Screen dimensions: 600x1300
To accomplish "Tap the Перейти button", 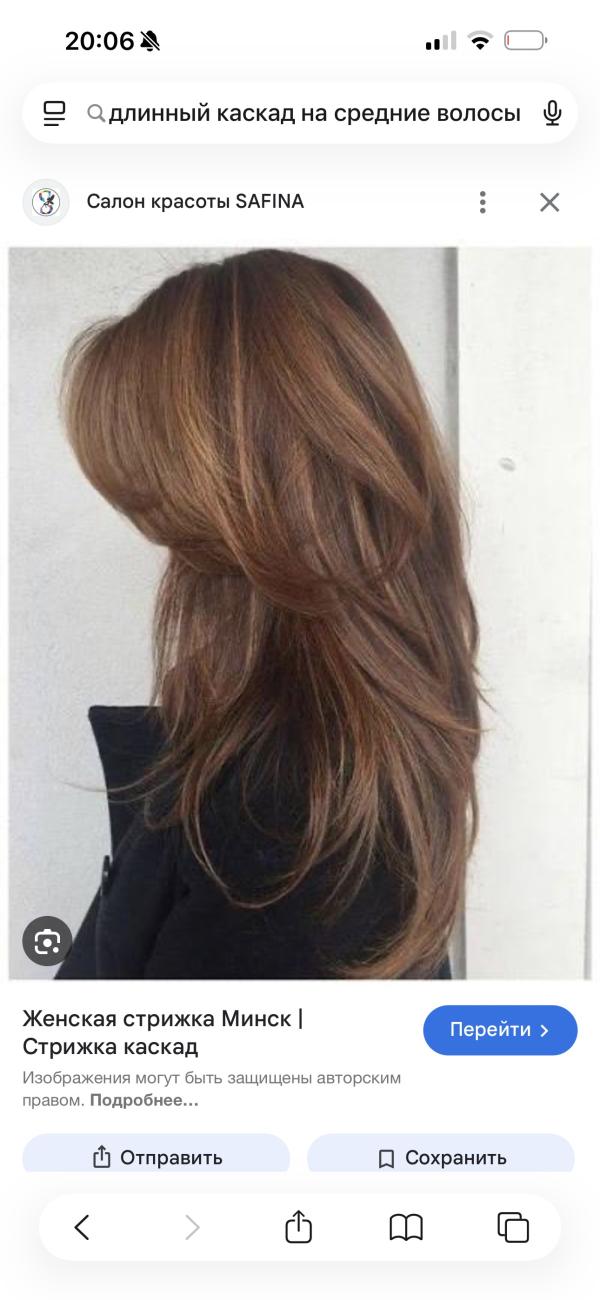I will [500, 1030].
